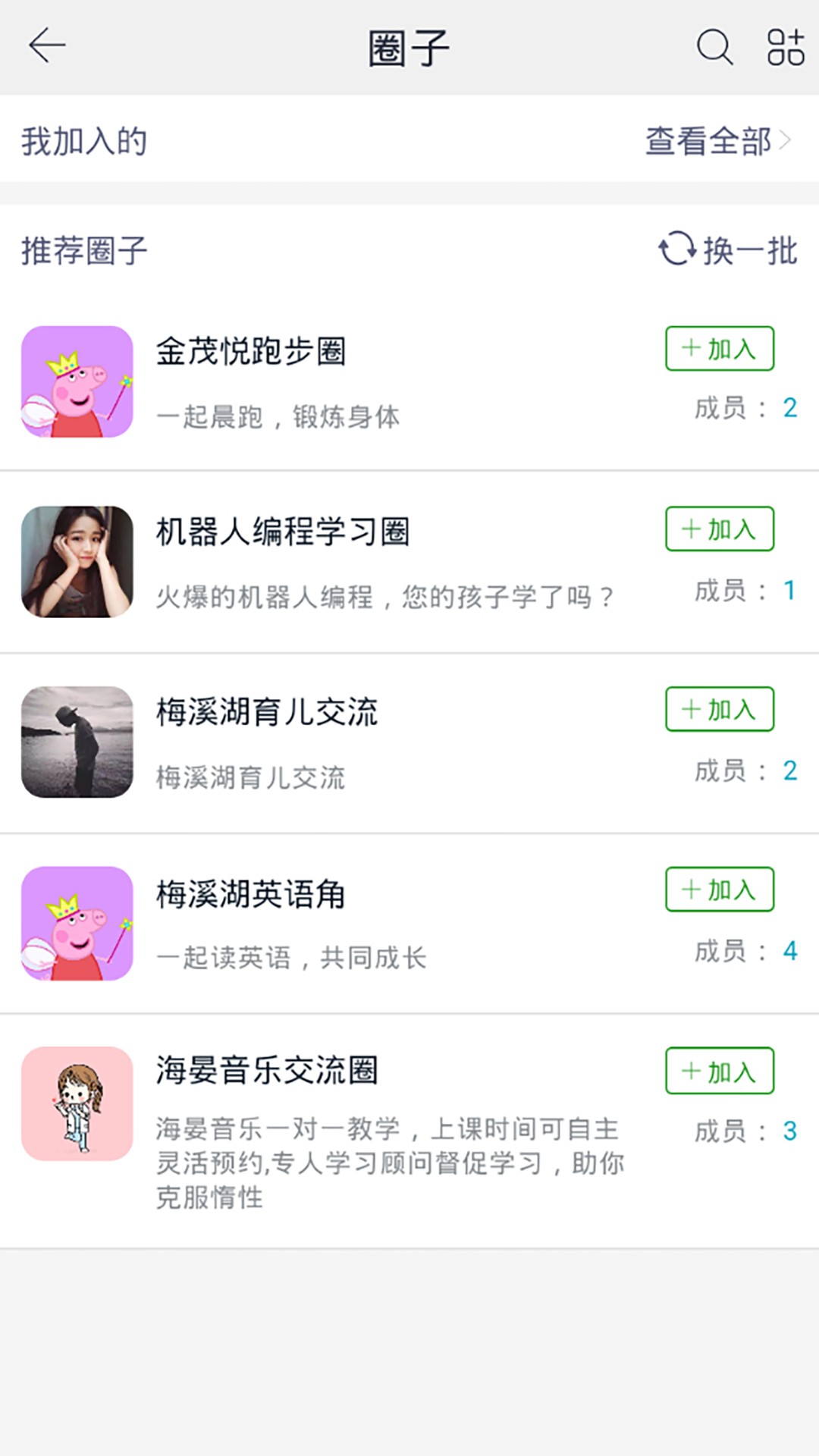Open the 机器人编程学习圈 avatar image
The width and height of the screenshot is (819, 1456).
77,562
